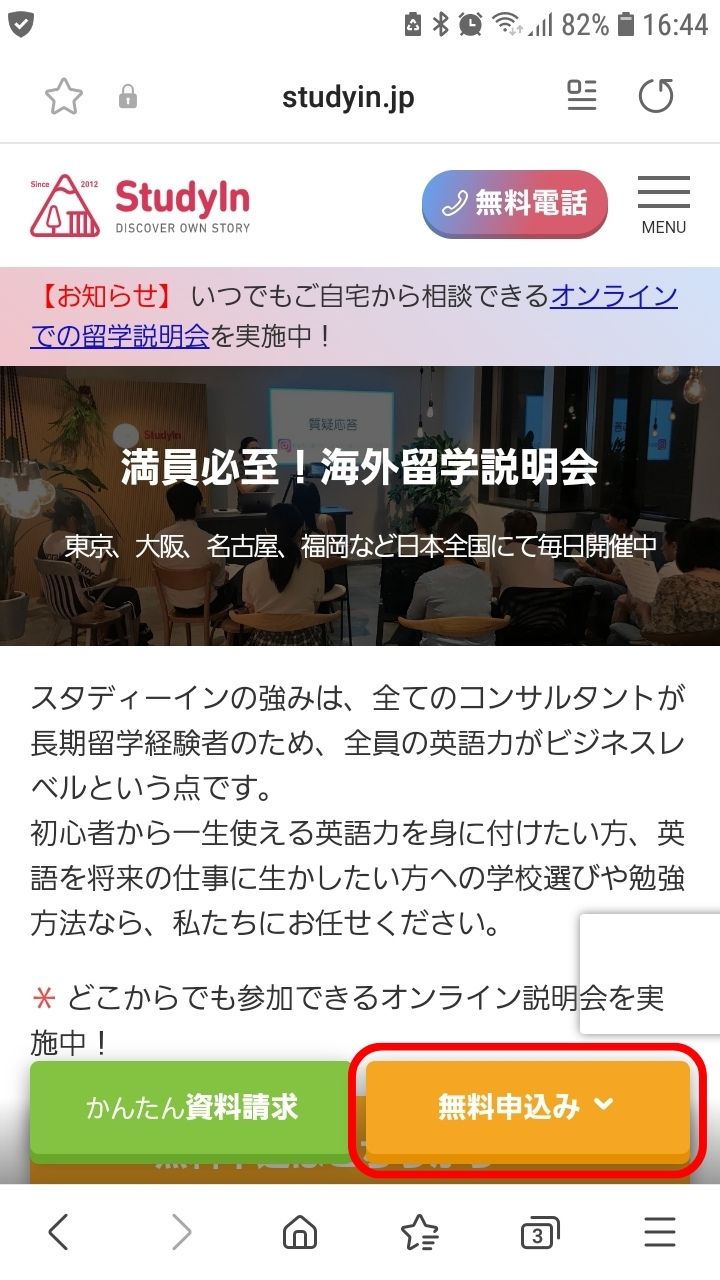The width and height of the screenshot is (720, 1280).
Task: Go to the browser home page
Action: 299,1233
